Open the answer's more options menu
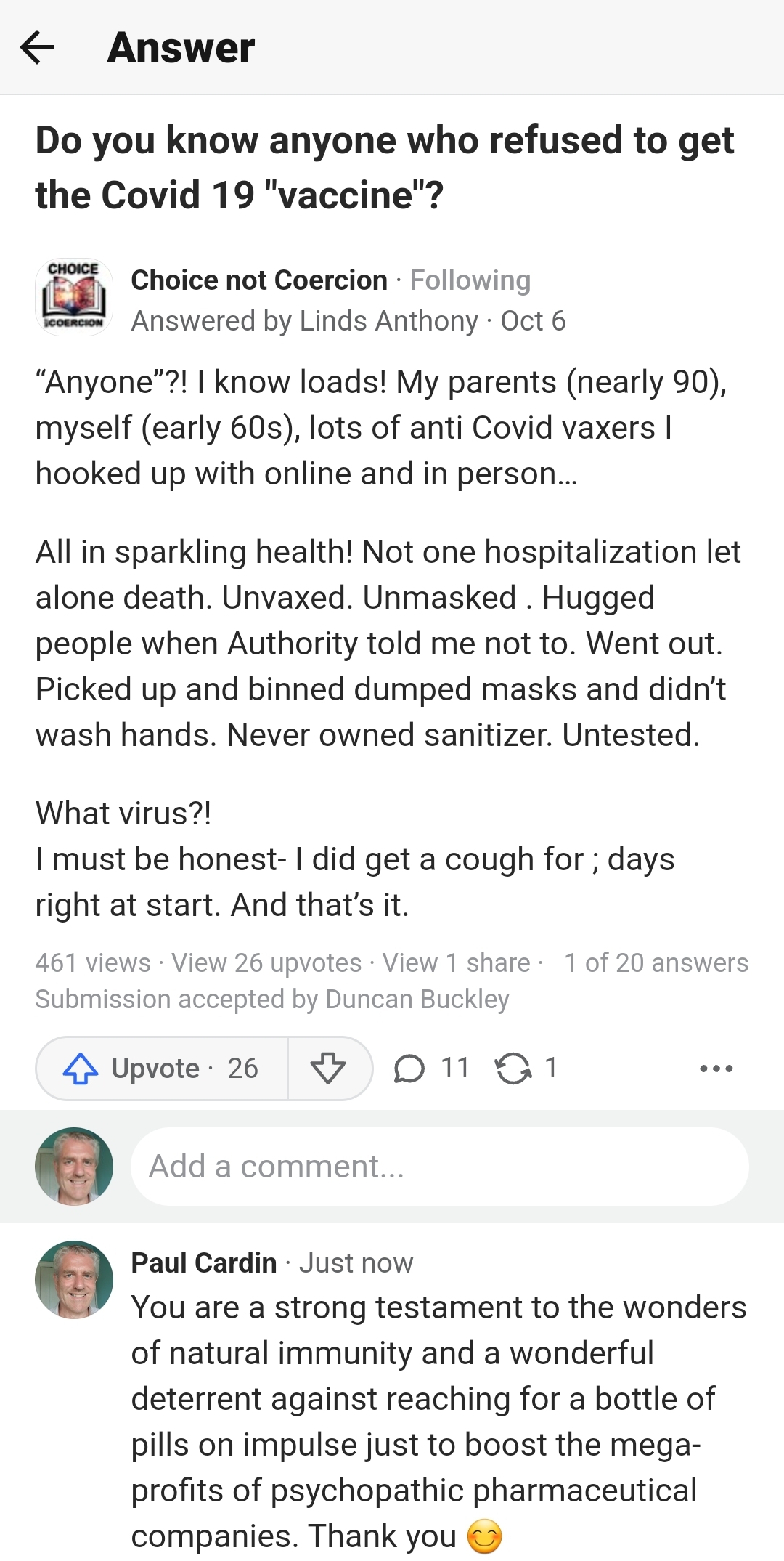This screenshot has height=1561, width=784. tap(716, 1069)
